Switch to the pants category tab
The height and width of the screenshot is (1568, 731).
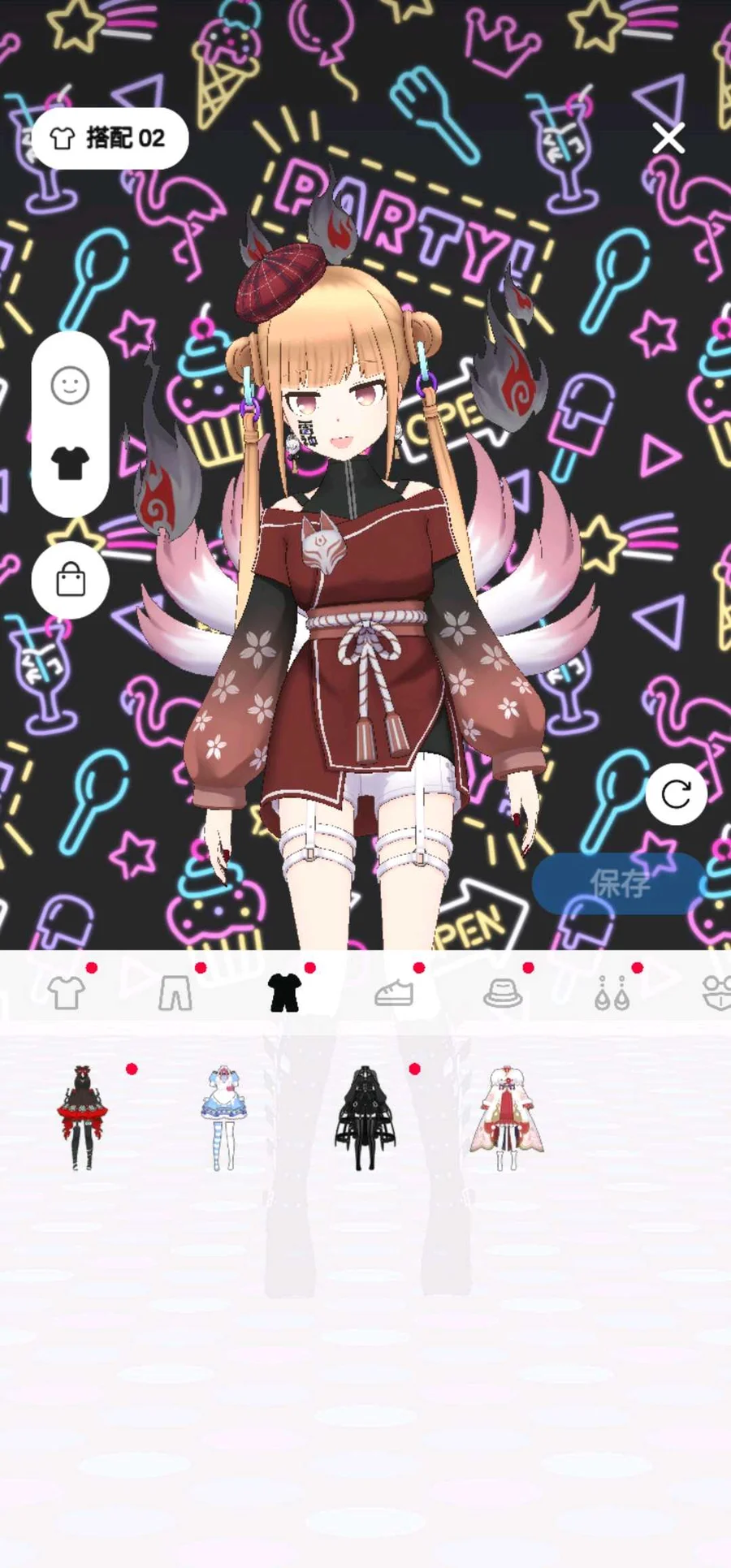point(175,992)
